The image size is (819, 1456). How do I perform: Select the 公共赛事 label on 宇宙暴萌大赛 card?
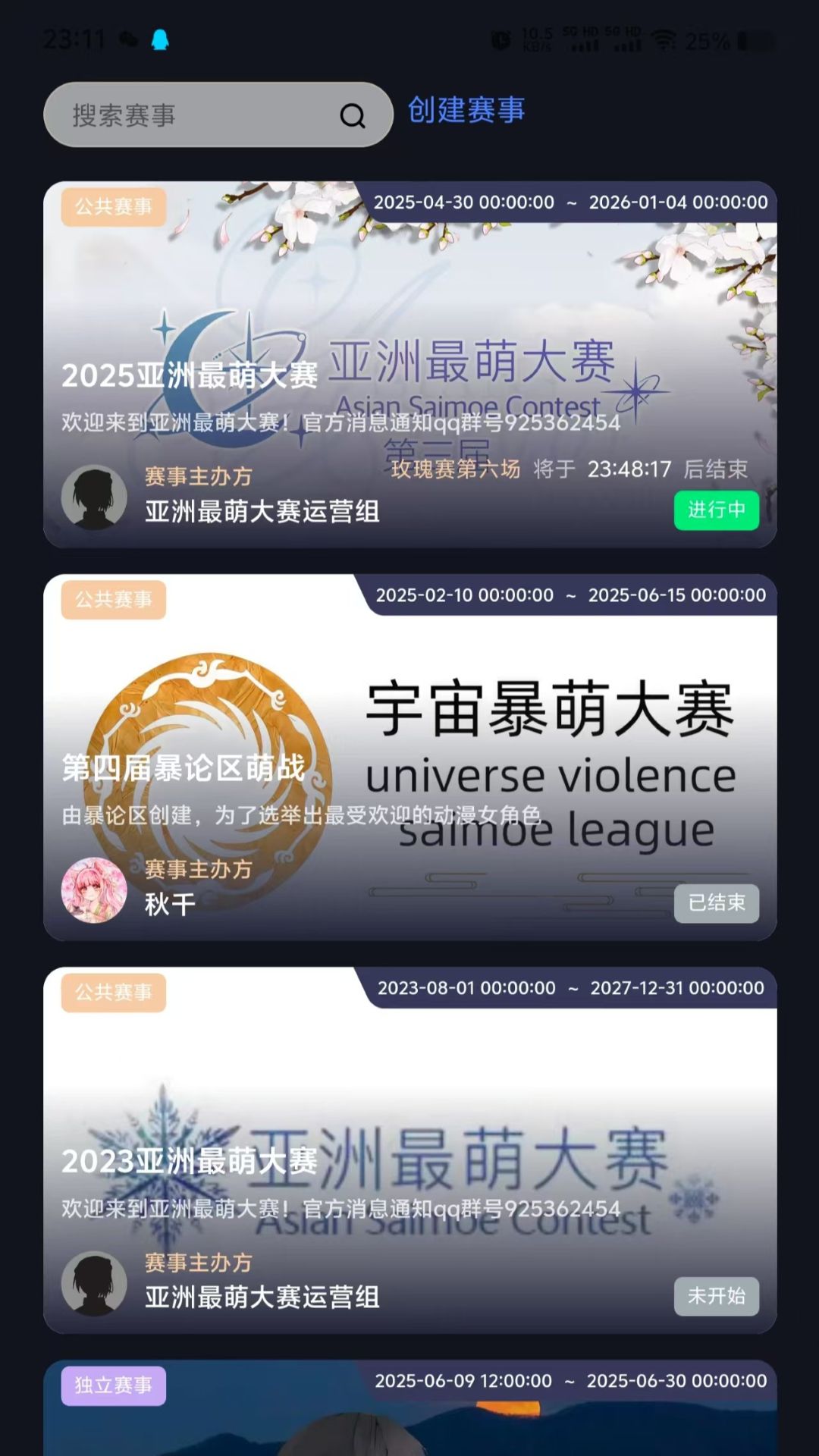pos(112,598)
